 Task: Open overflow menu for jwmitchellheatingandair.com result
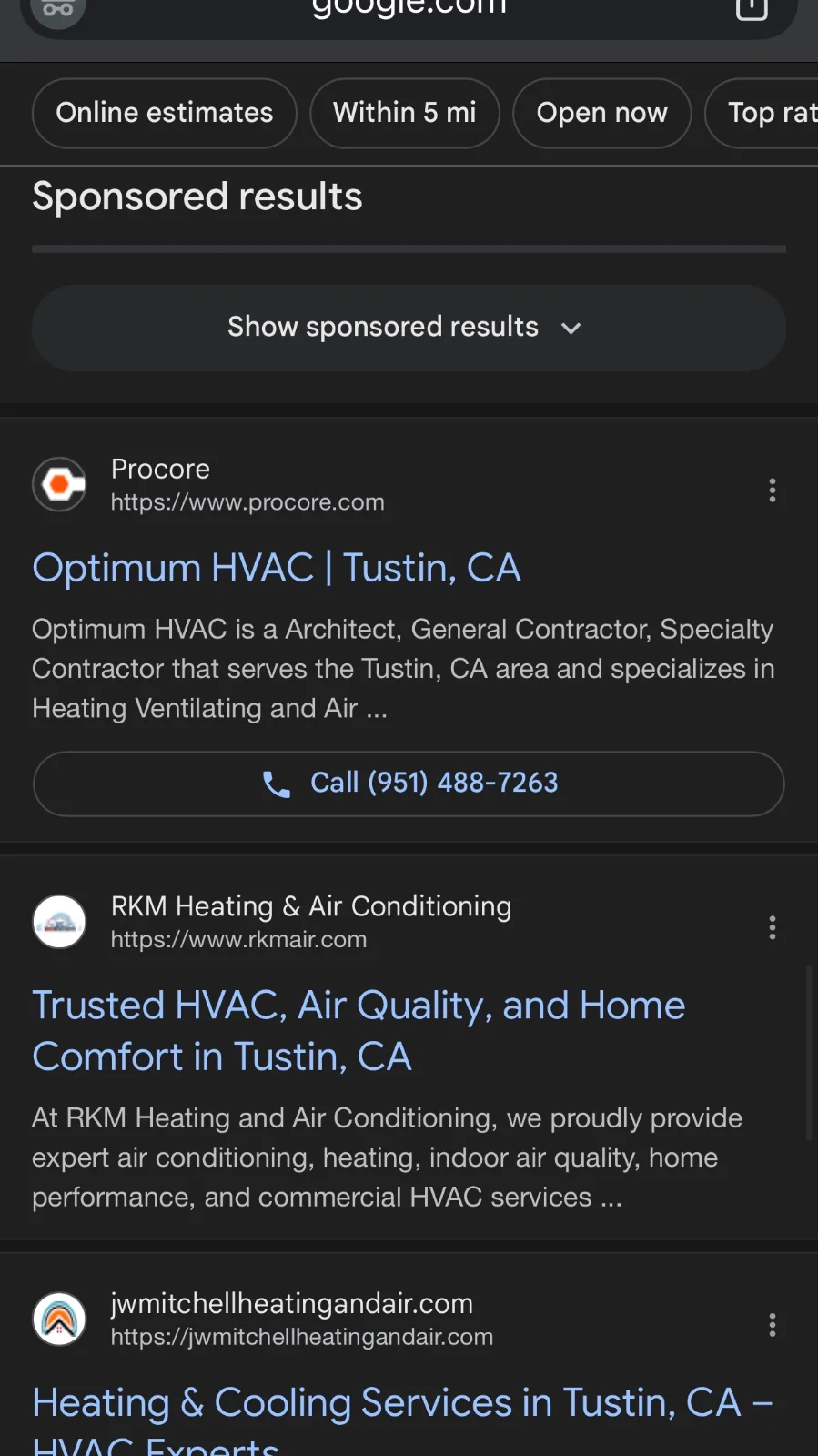click(772, 1324)
